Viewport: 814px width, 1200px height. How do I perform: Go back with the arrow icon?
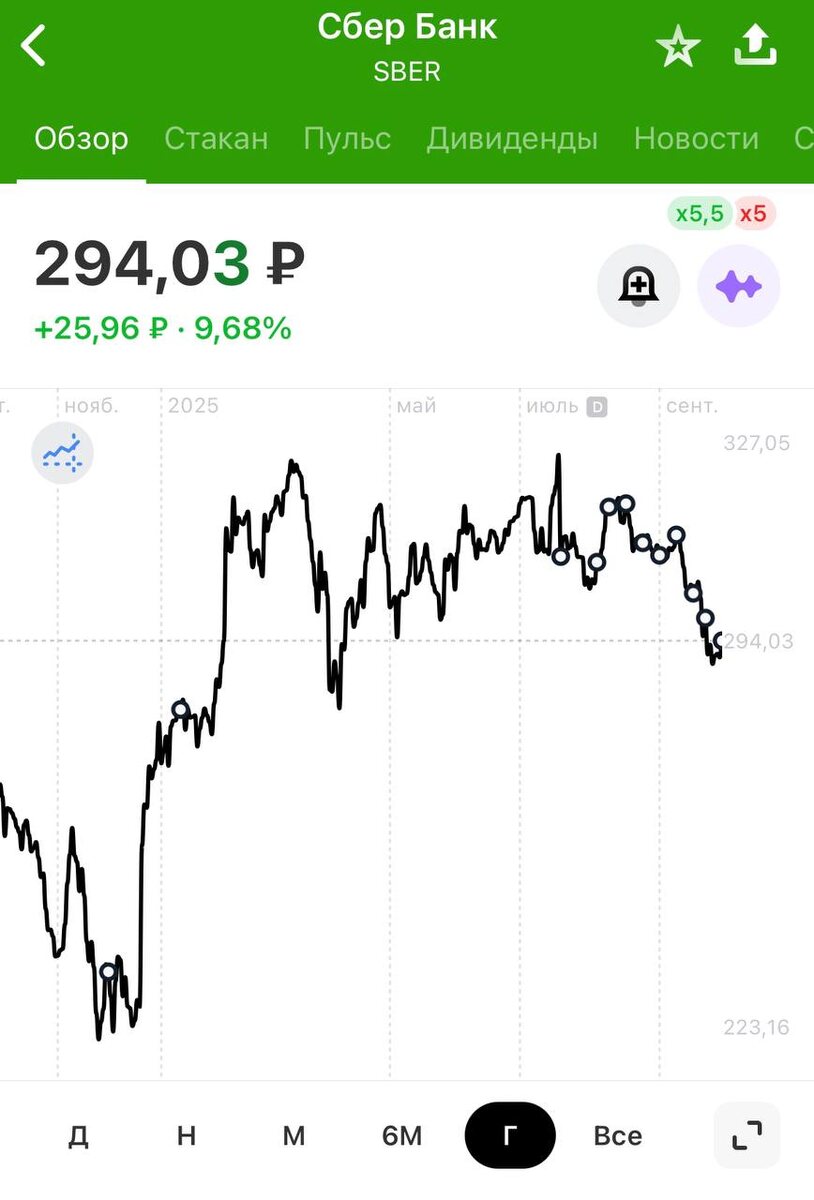click(x=34, y=46)
